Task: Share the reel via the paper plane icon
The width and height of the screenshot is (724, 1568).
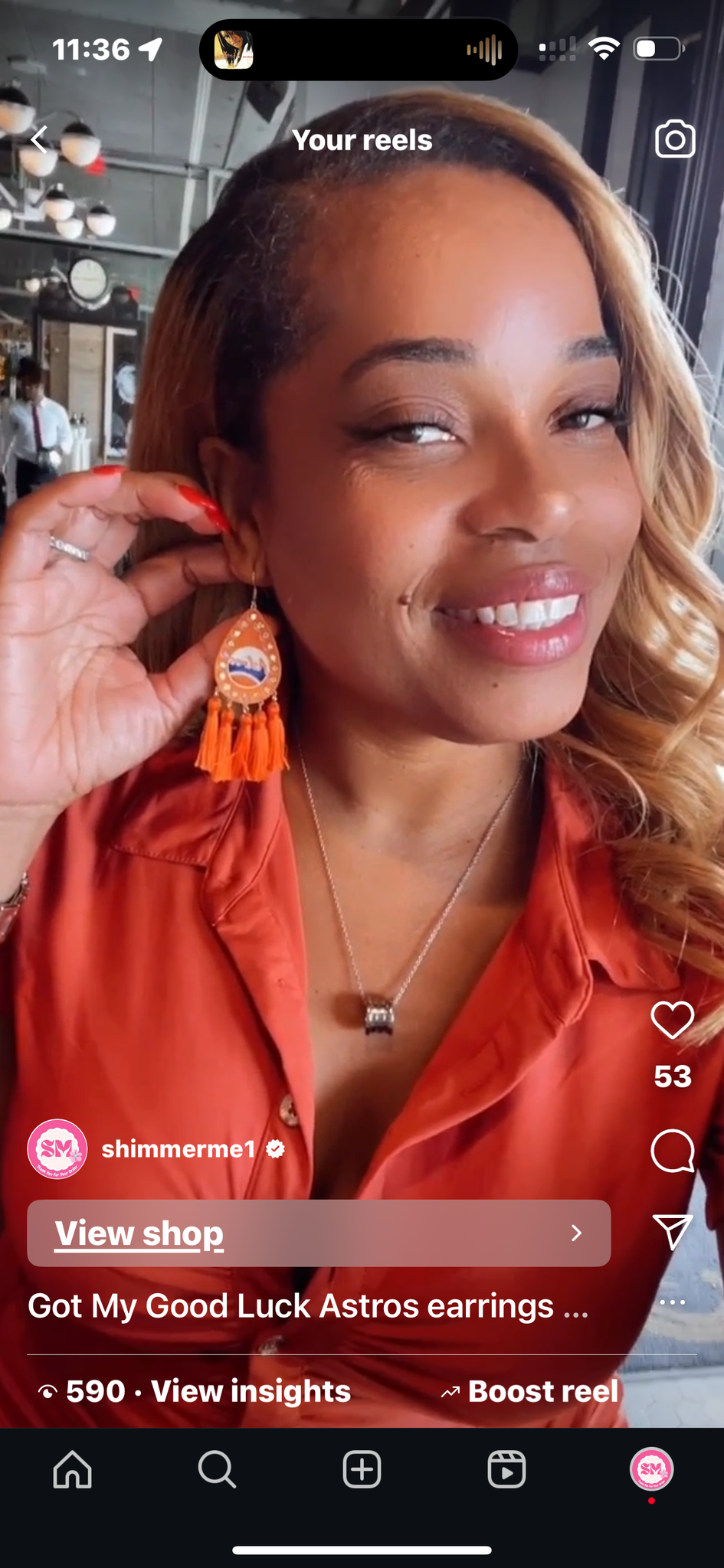Action: pos(672,1231)
